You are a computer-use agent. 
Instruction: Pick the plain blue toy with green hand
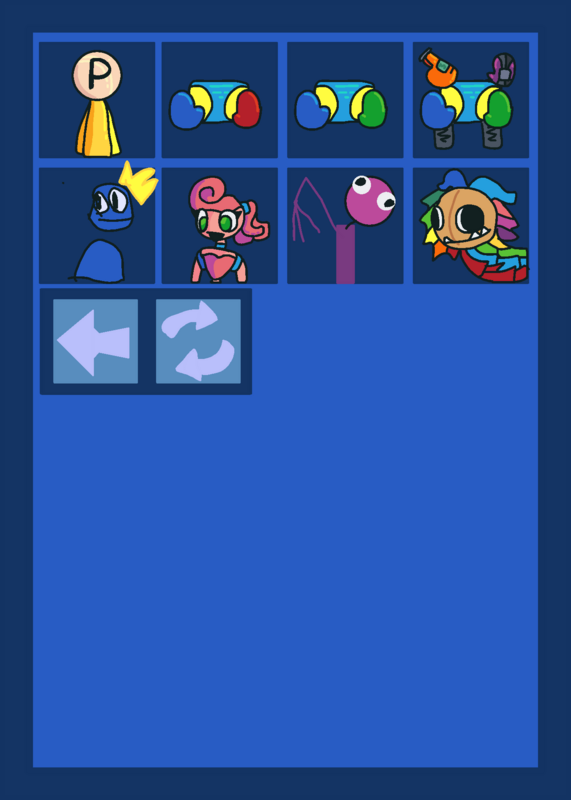coord(345,100)
